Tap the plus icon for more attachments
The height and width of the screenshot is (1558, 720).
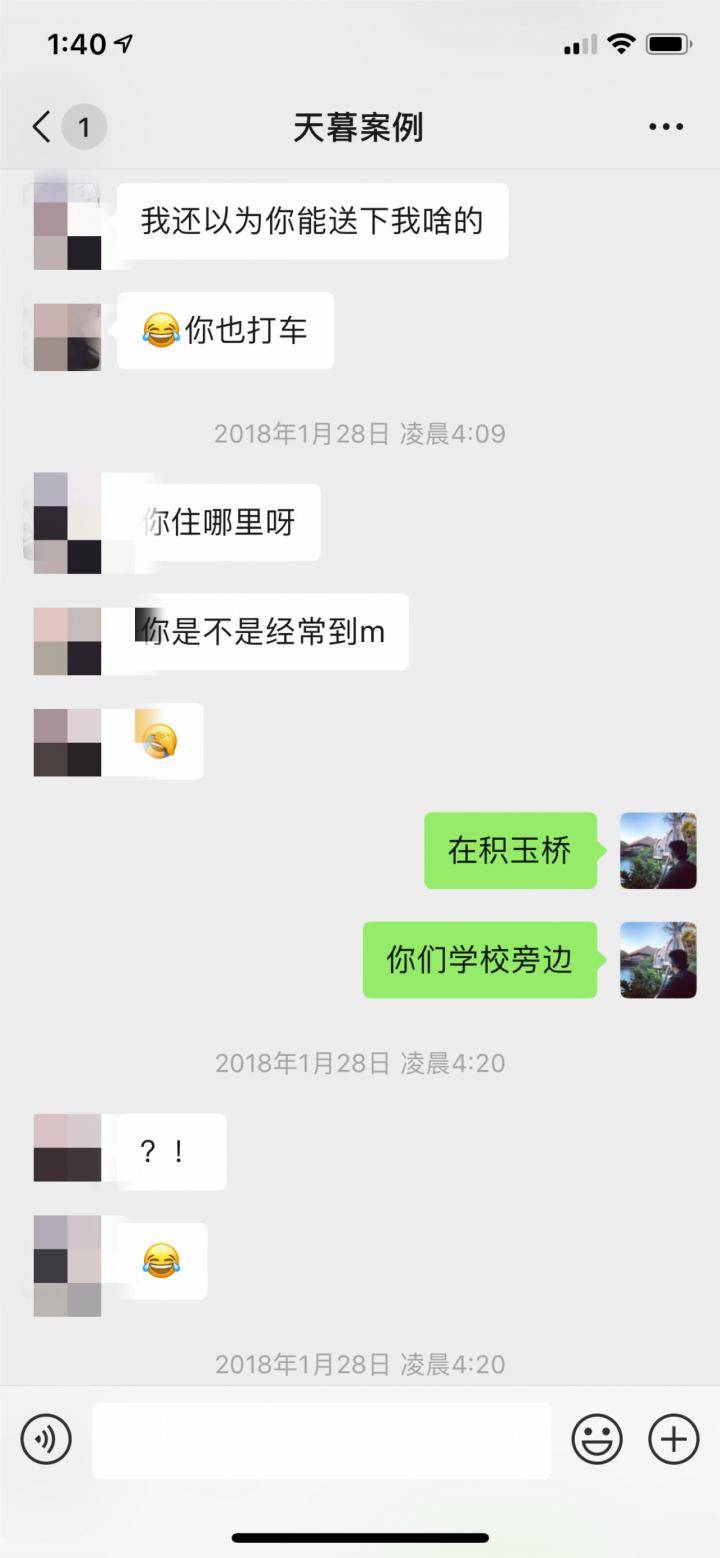point(672,1440)
